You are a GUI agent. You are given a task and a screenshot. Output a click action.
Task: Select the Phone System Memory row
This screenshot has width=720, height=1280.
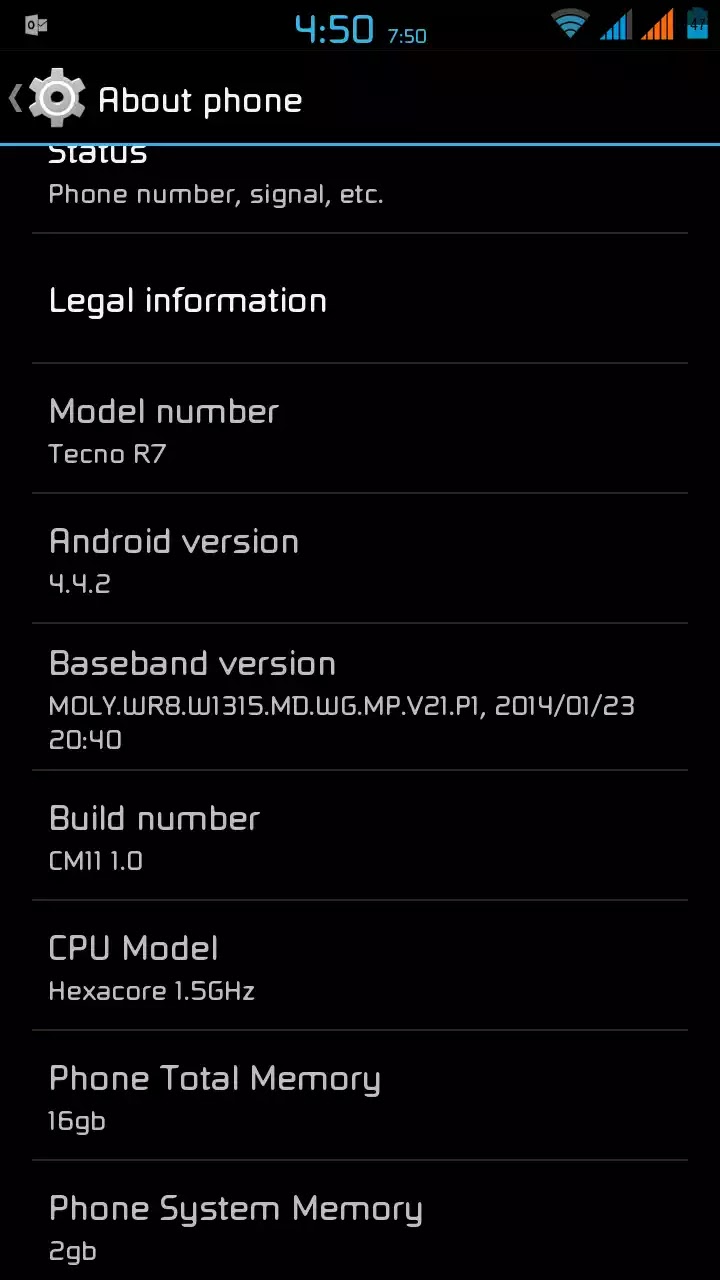[360, 1222]
